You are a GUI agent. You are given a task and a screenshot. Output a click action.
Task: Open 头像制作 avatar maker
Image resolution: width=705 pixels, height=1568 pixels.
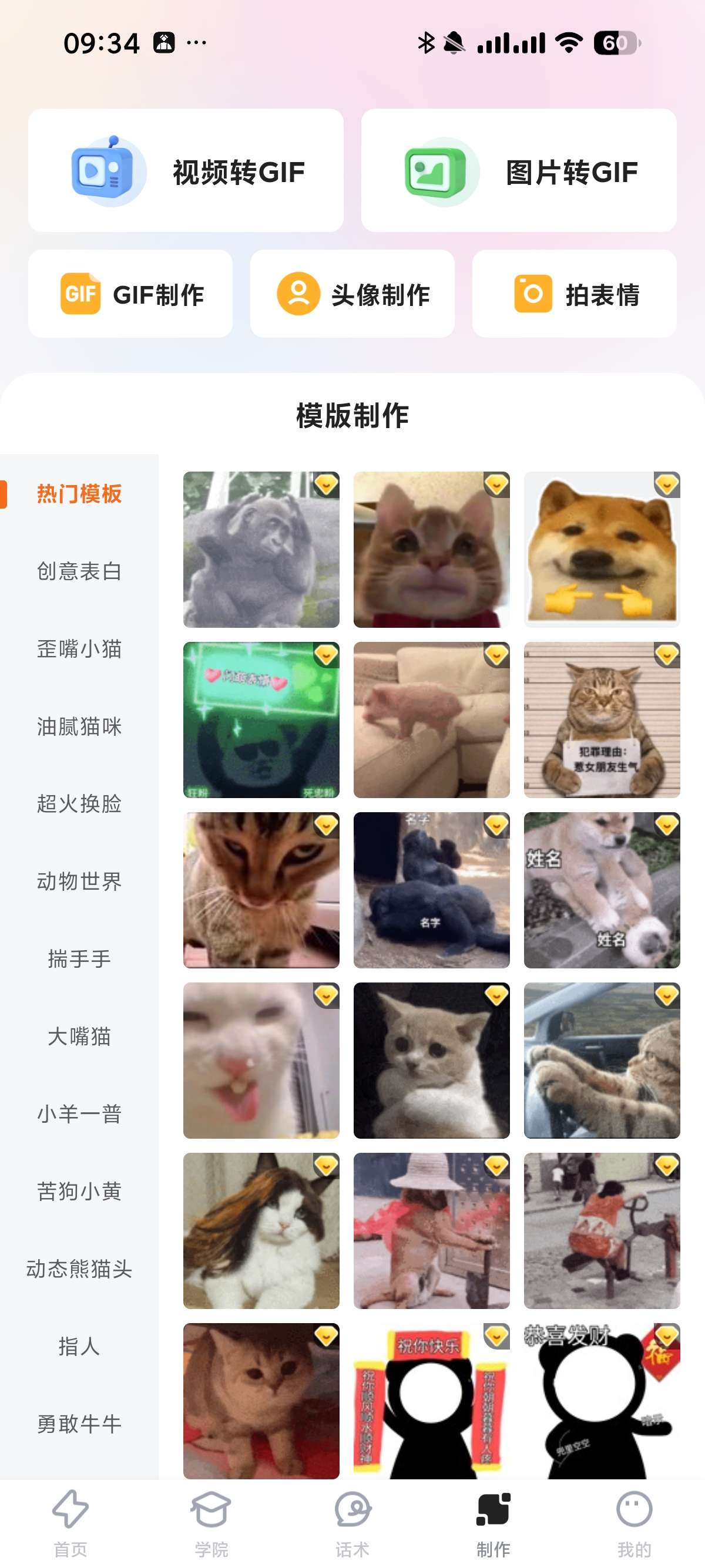point(352,294)
